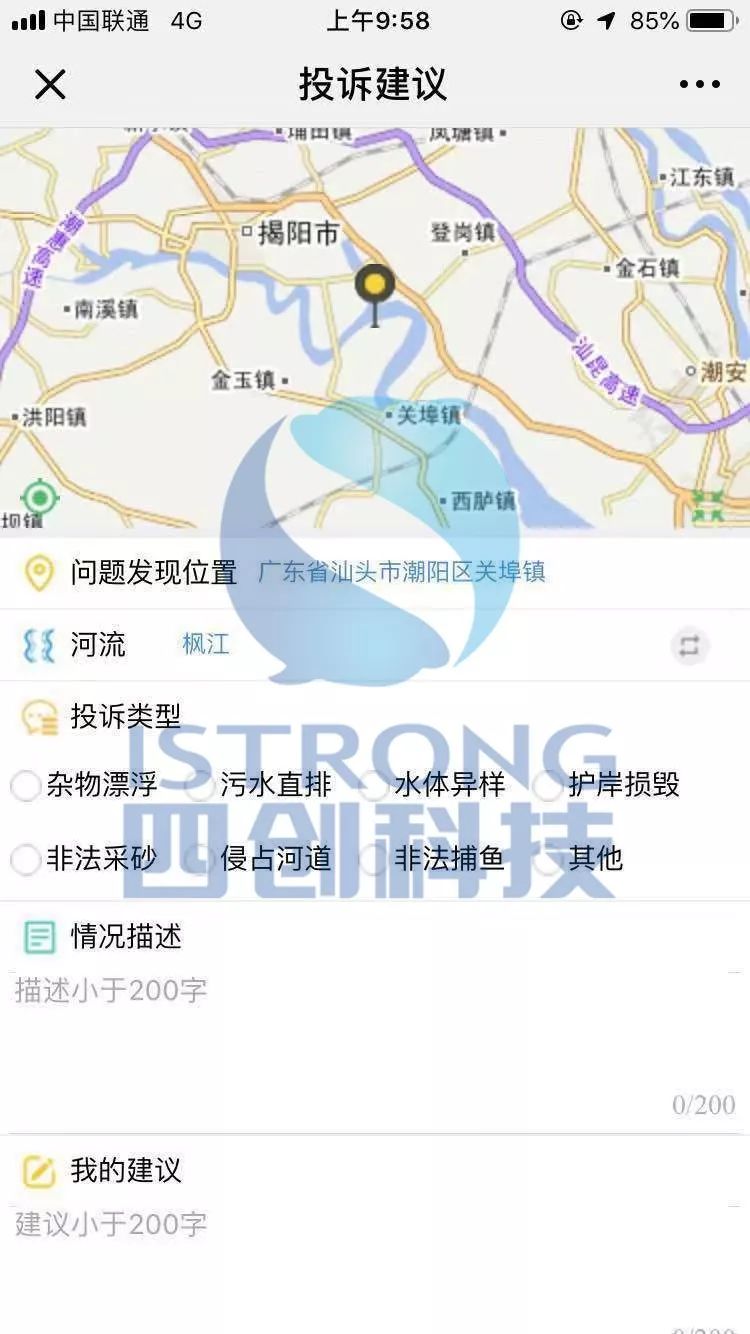Pick 其他 as complaint type
Image resolution: width=750 pixels, height=1334 pixels.
click(548, 859)
